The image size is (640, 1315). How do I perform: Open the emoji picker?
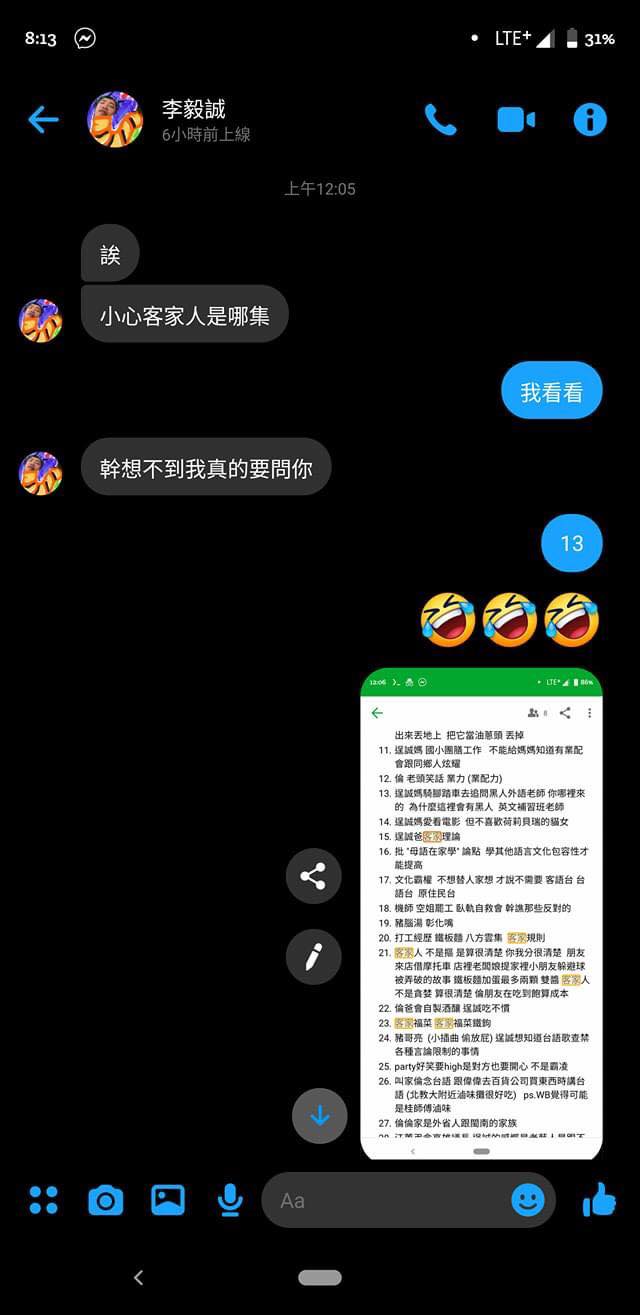528,1200
